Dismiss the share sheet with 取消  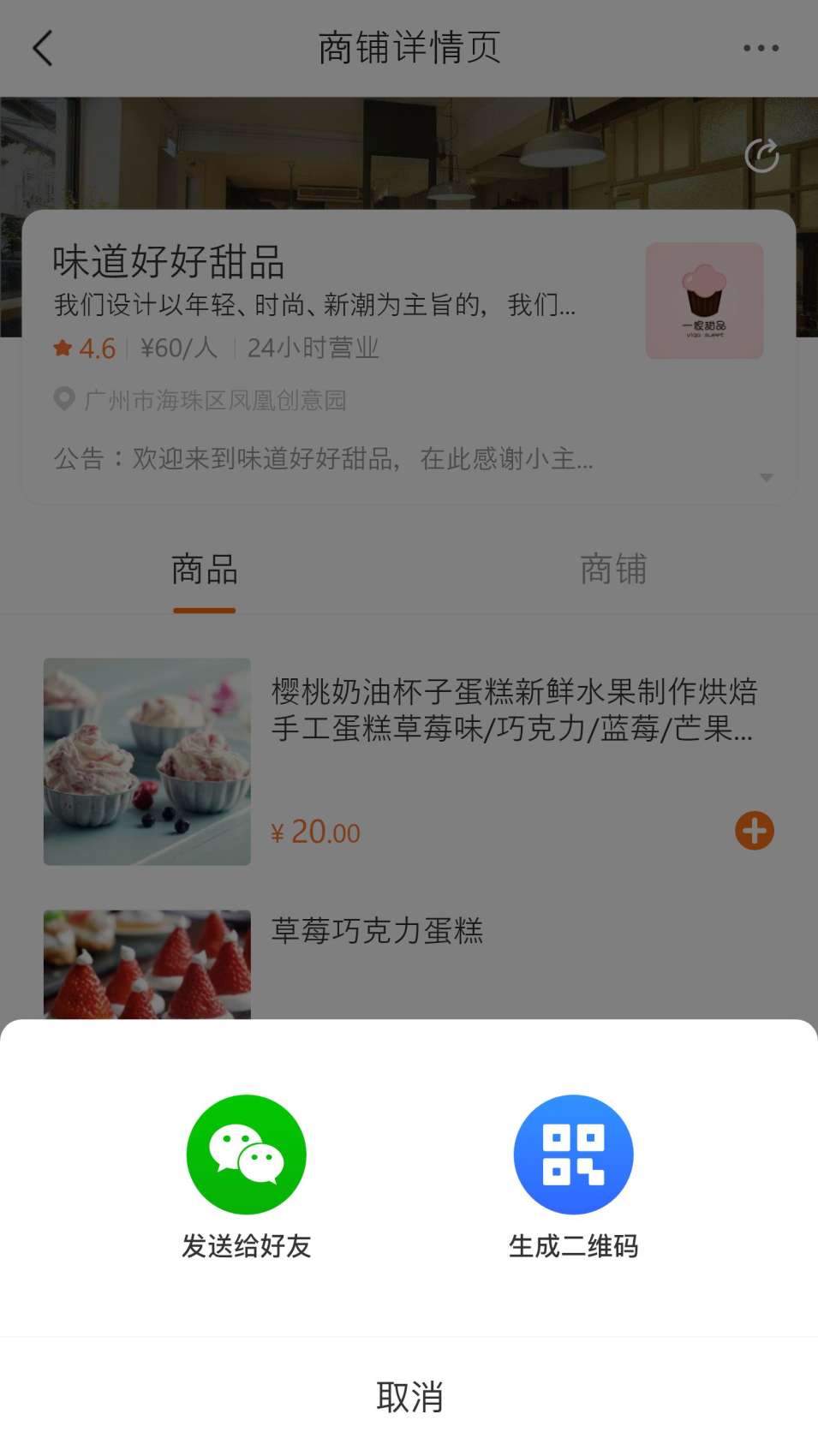coord(409,1397)
